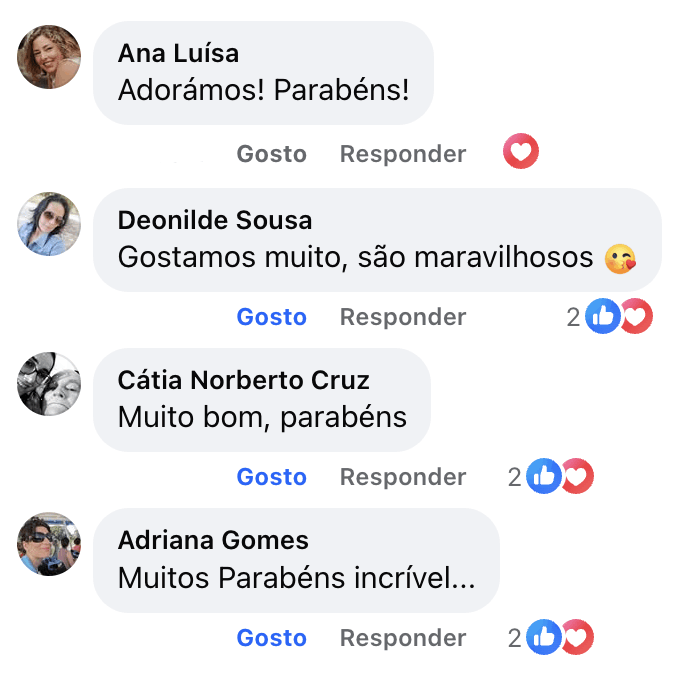Open Adriana Gomes's profile name

coord(213,541)
